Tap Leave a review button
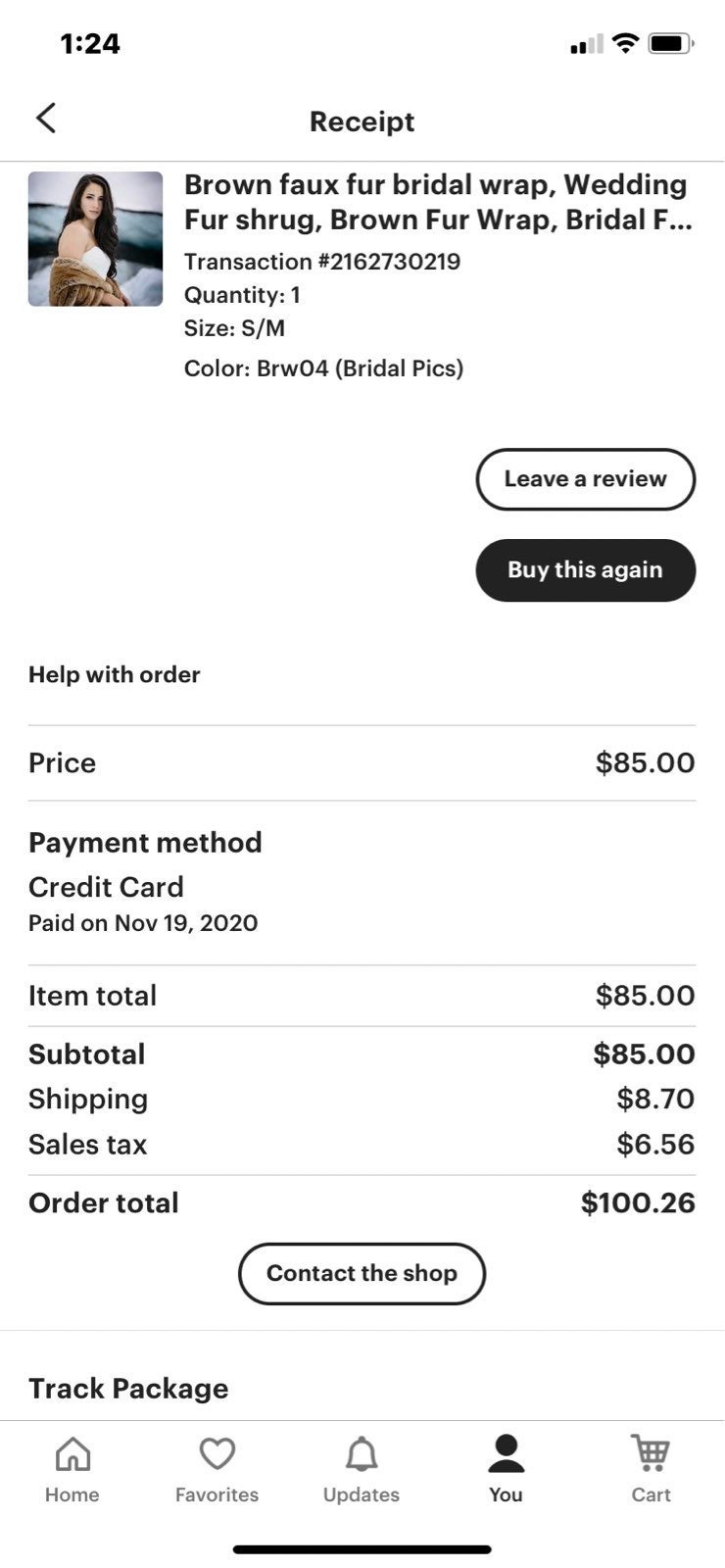The height and width of the screenshot is (1568, 725). [585, 479]
